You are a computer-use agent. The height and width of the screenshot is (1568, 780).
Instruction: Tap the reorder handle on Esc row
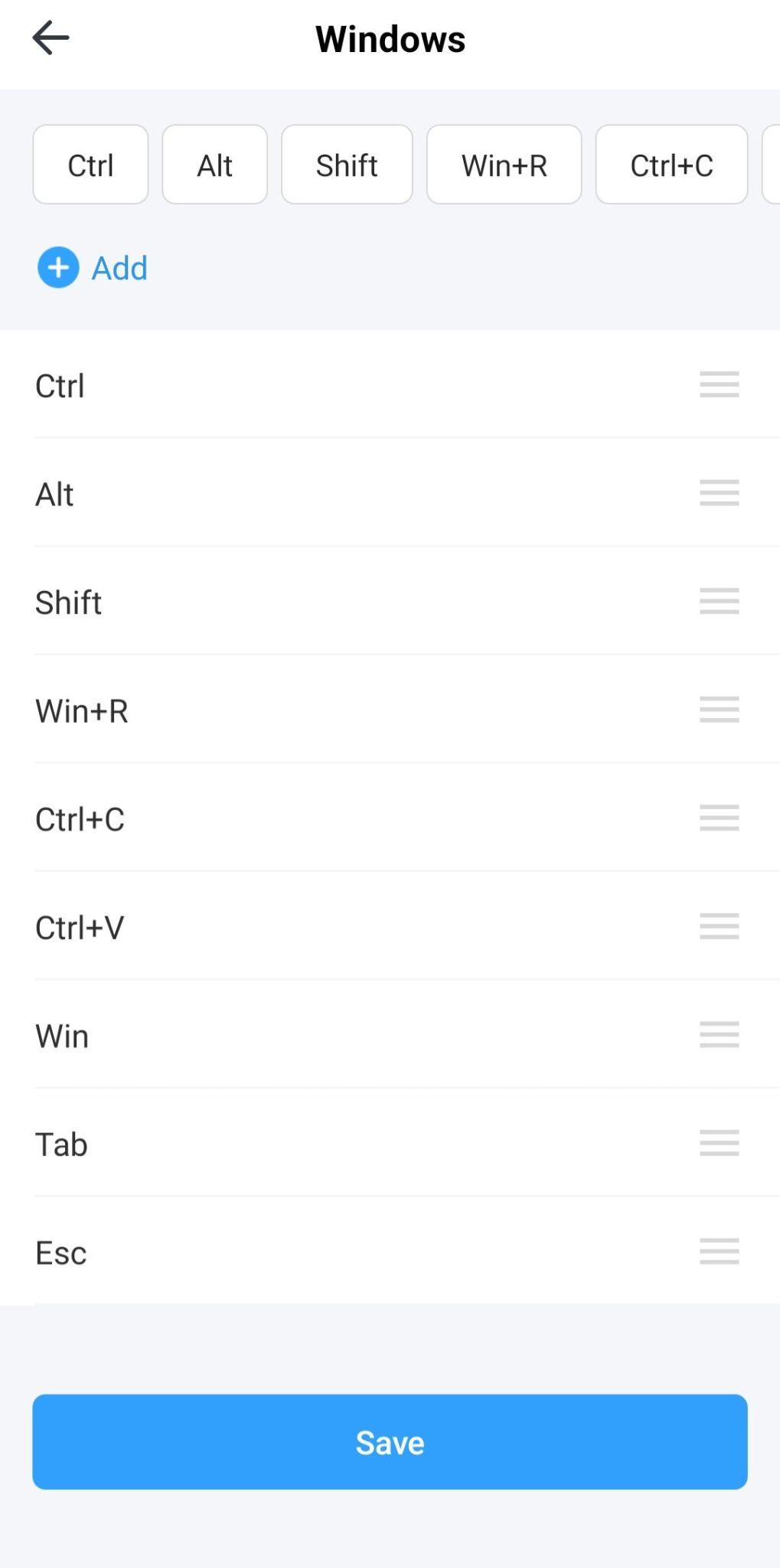click(719, 1251)
